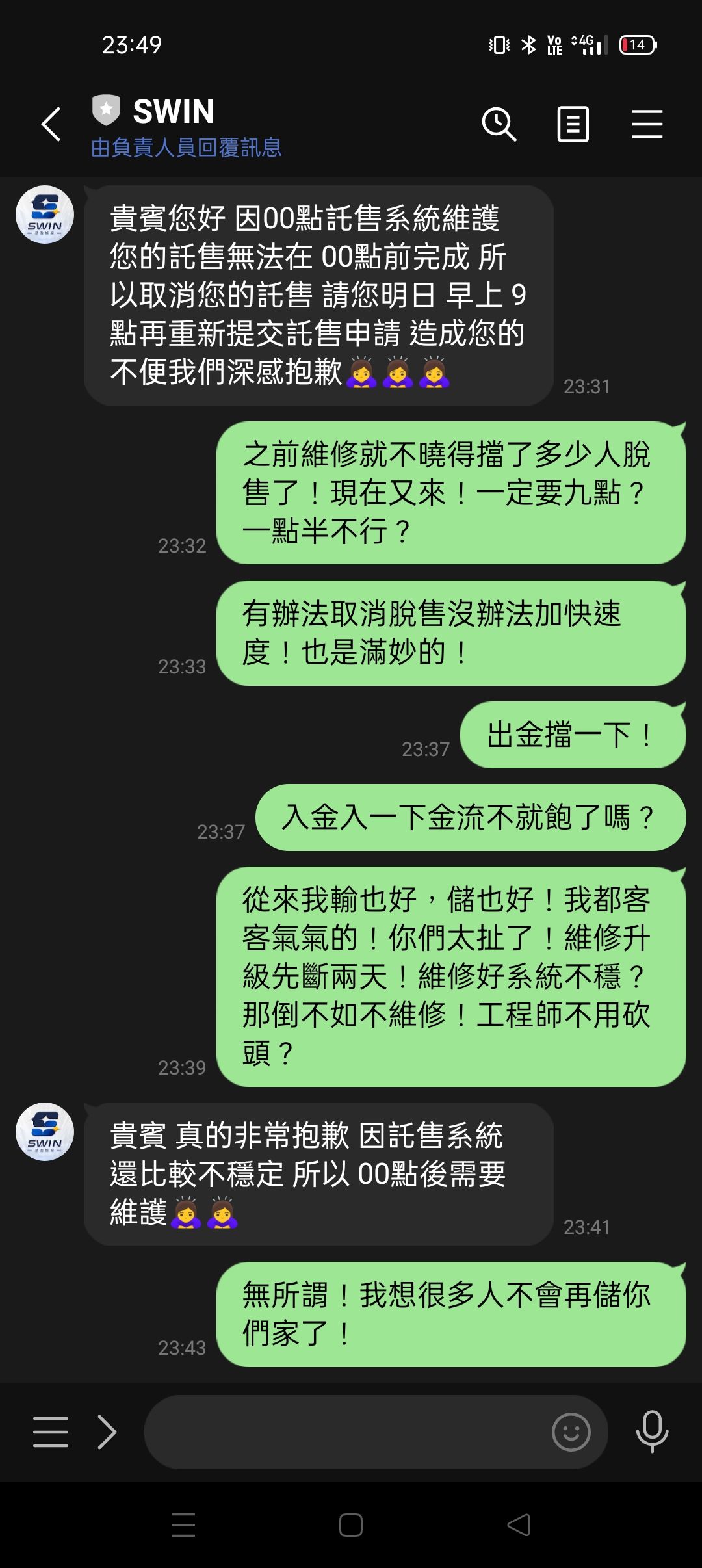This screenshot has height=1568, width=702.
Task: Focus the message input field
Action: (344, 1431)
